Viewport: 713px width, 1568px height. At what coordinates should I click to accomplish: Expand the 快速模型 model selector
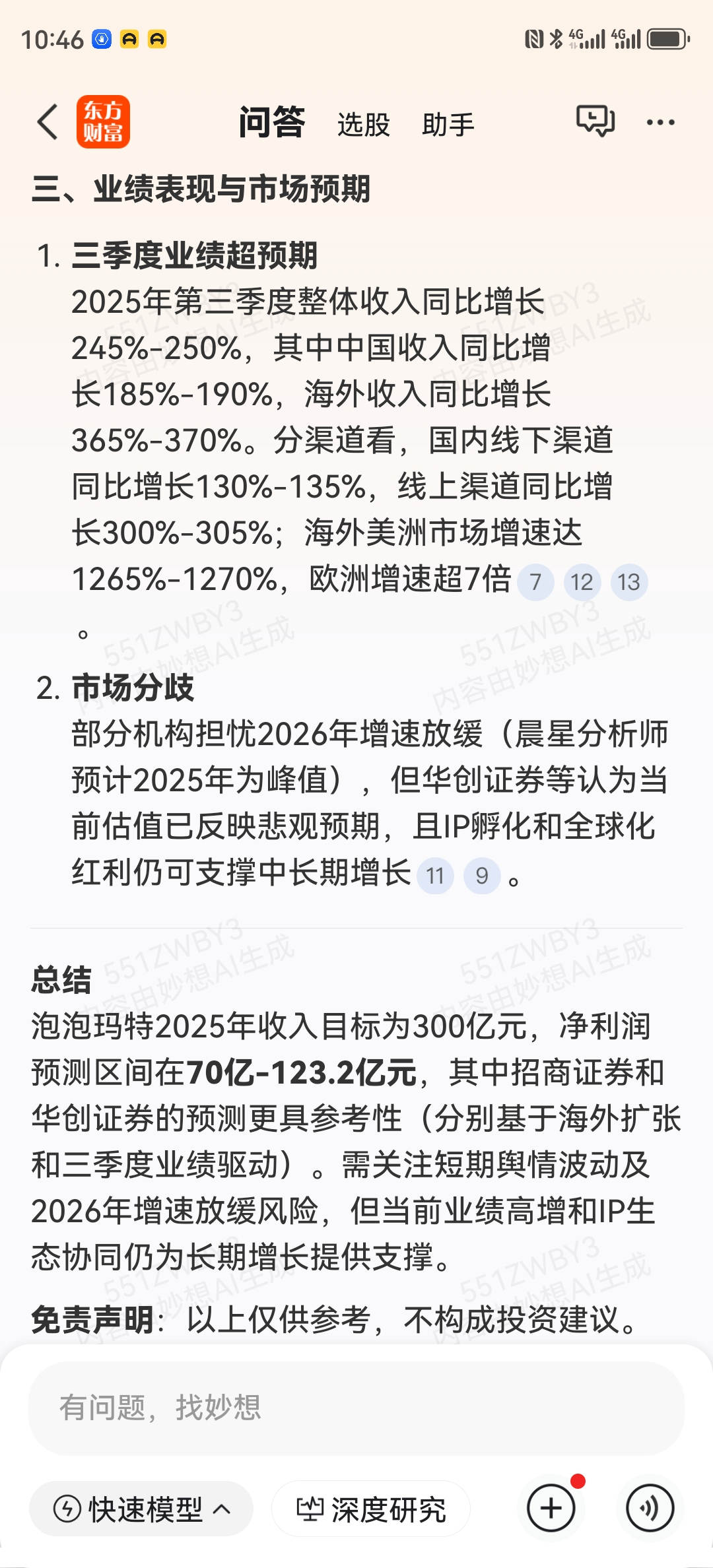coord(141,1509)
